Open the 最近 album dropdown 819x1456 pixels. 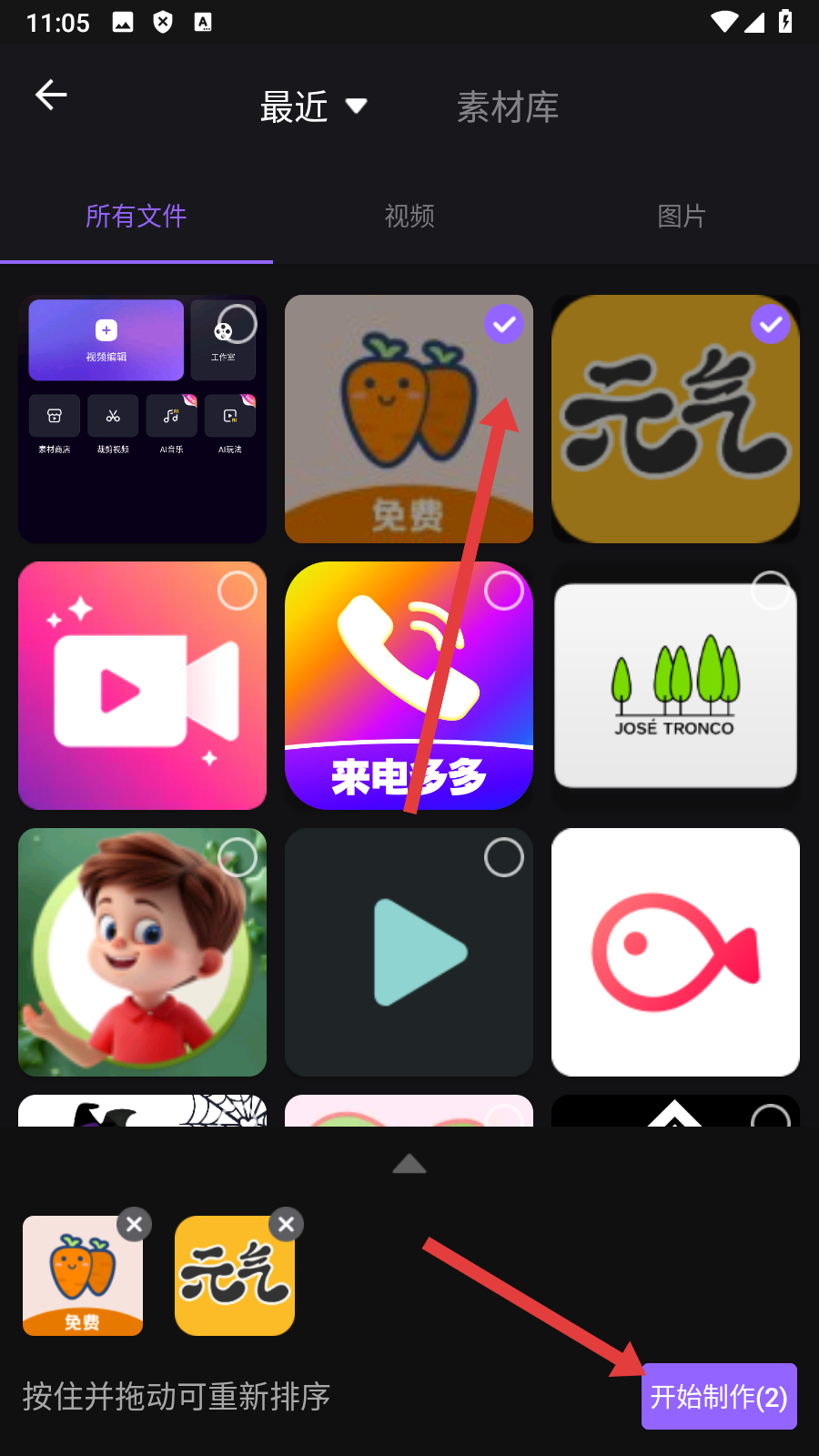[x=313, y=107]
